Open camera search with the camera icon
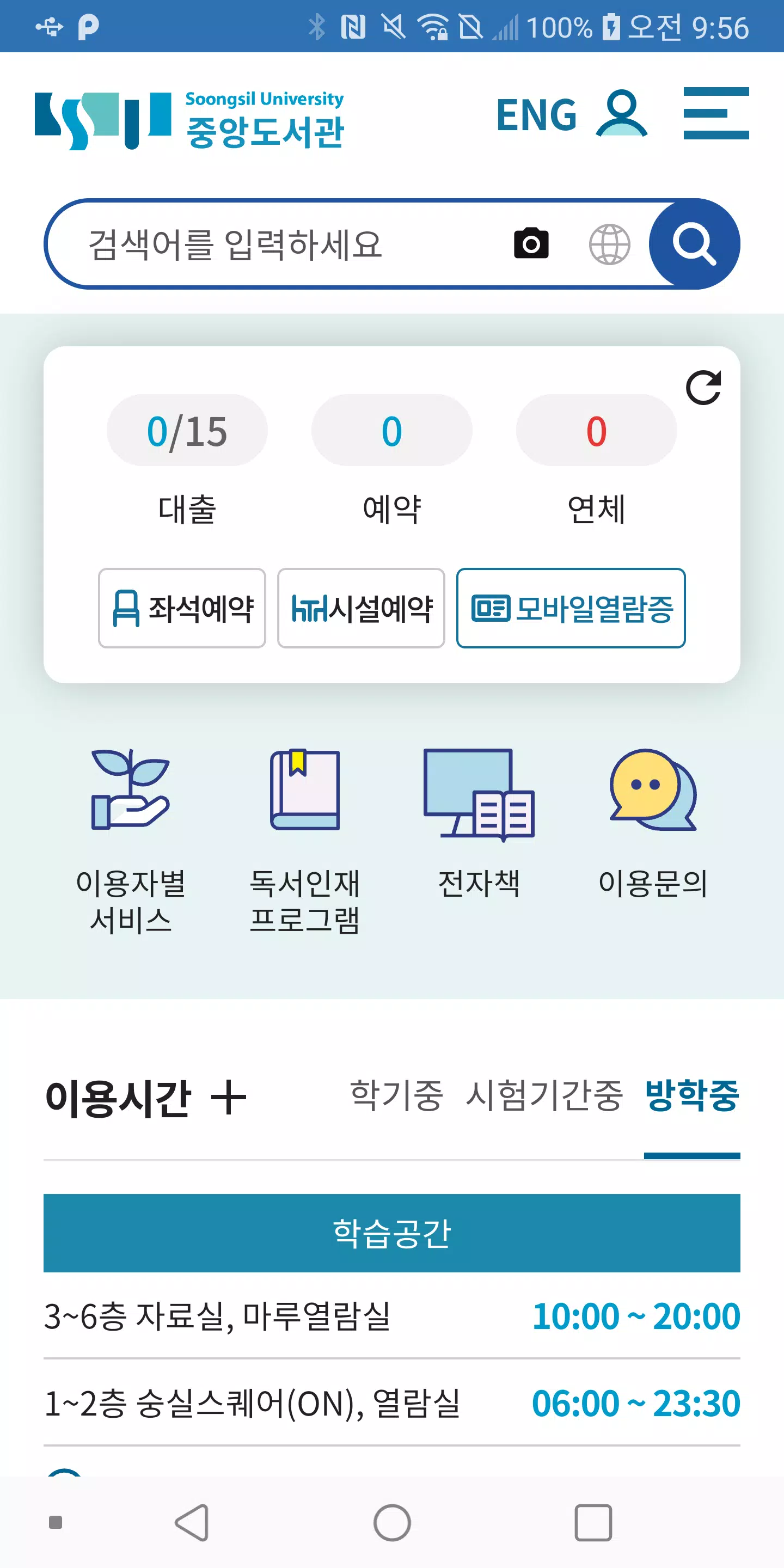Screen dimensions: 784x1568 [x=531, y=243]
